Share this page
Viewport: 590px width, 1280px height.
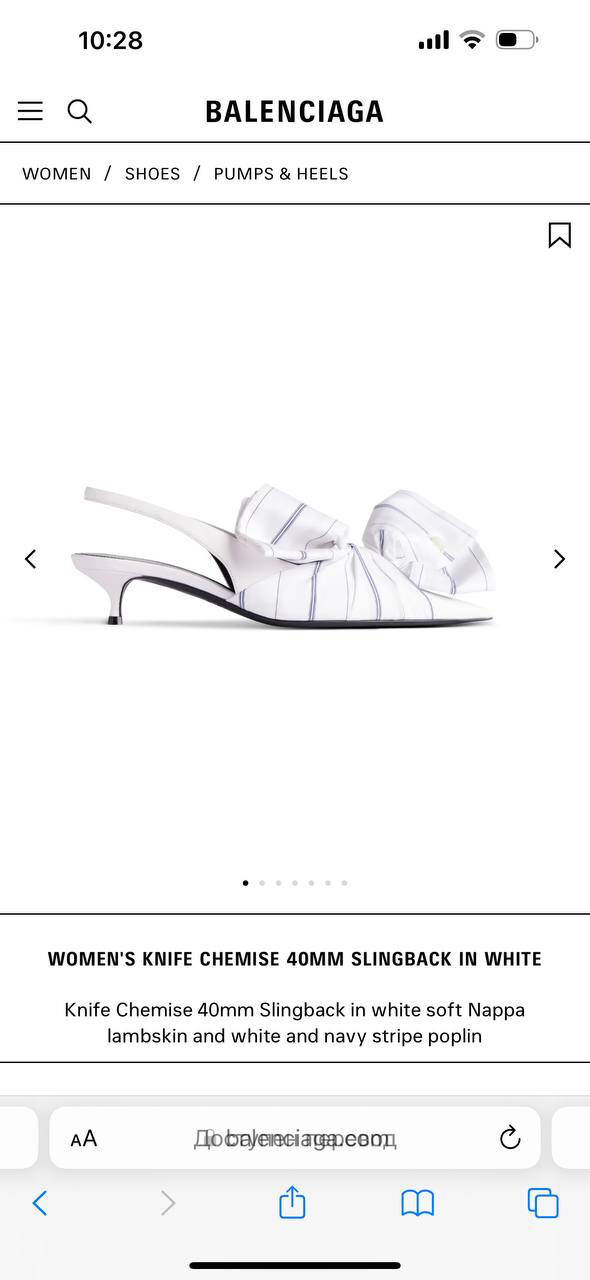(x=292, y=1201)
